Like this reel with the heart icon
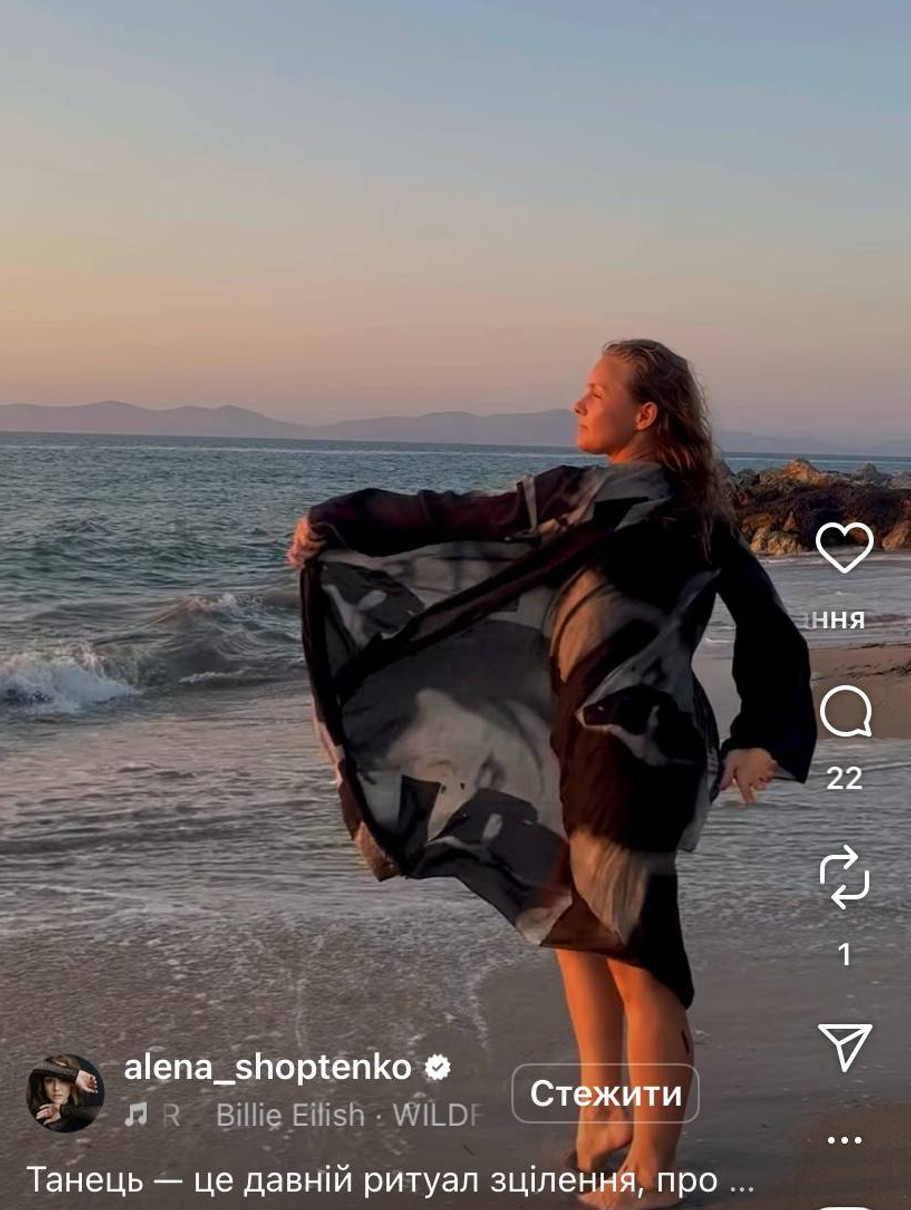 pyautogui.click(x=844, y=548)
